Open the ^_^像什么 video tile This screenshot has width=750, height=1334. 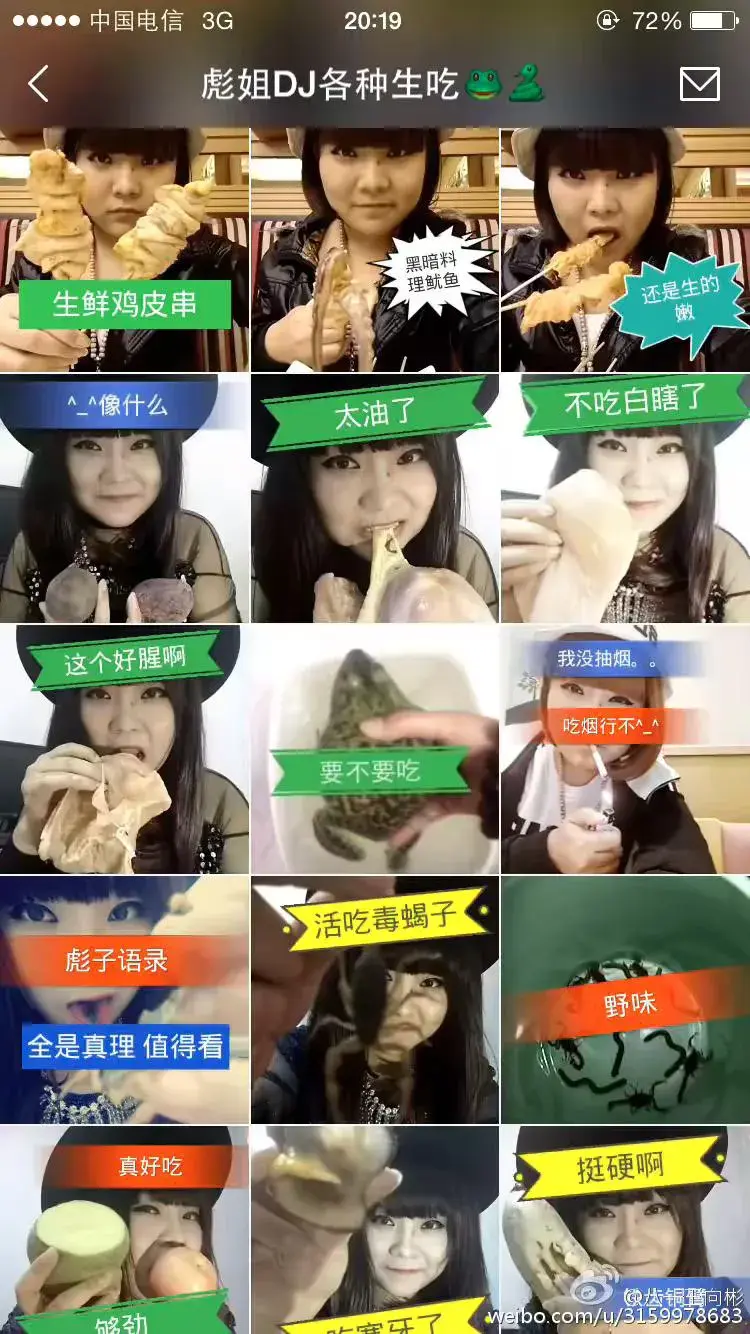click(x=124, y=498)
